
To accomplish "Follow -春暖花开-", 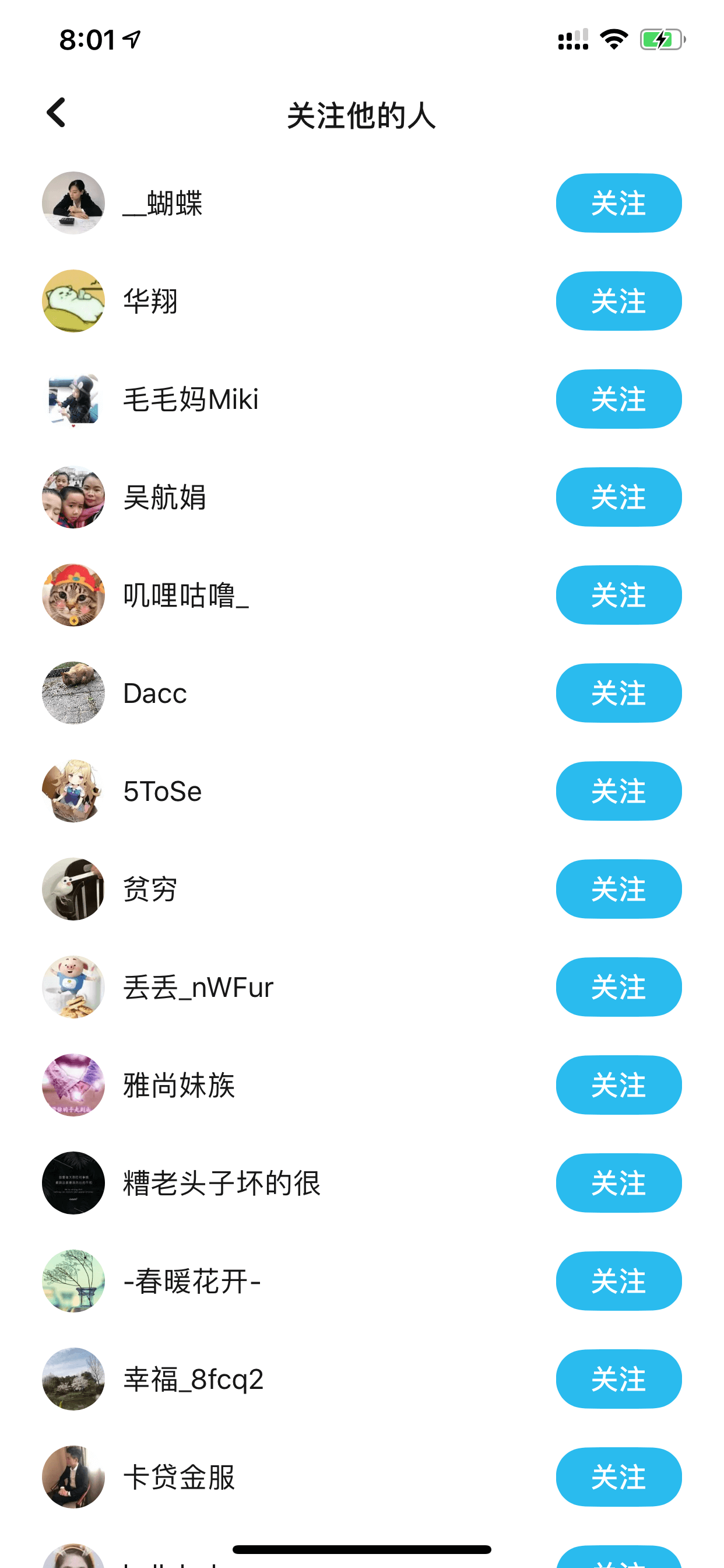I will click(x=618, y=1280).
